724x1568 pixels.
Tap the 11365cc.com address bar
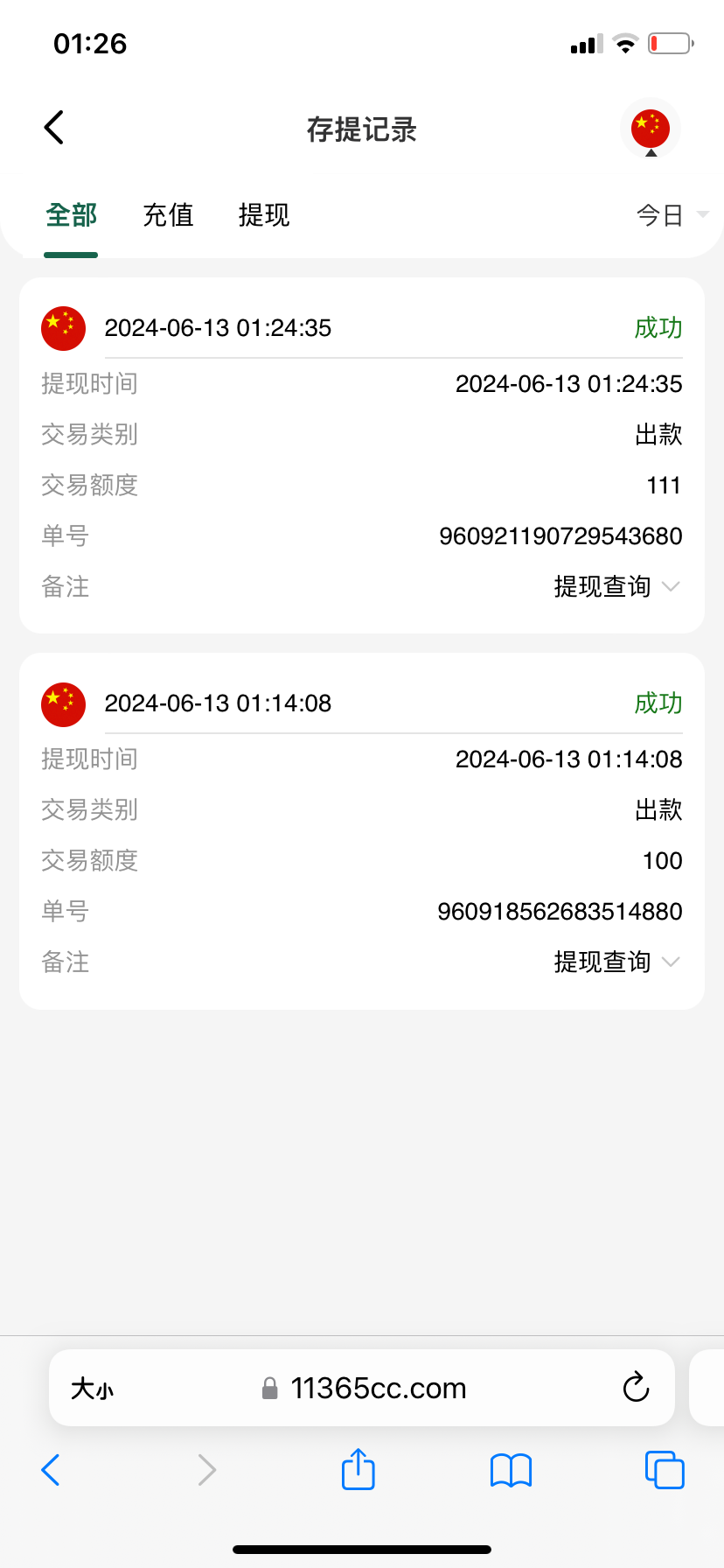pos(362,1388)
